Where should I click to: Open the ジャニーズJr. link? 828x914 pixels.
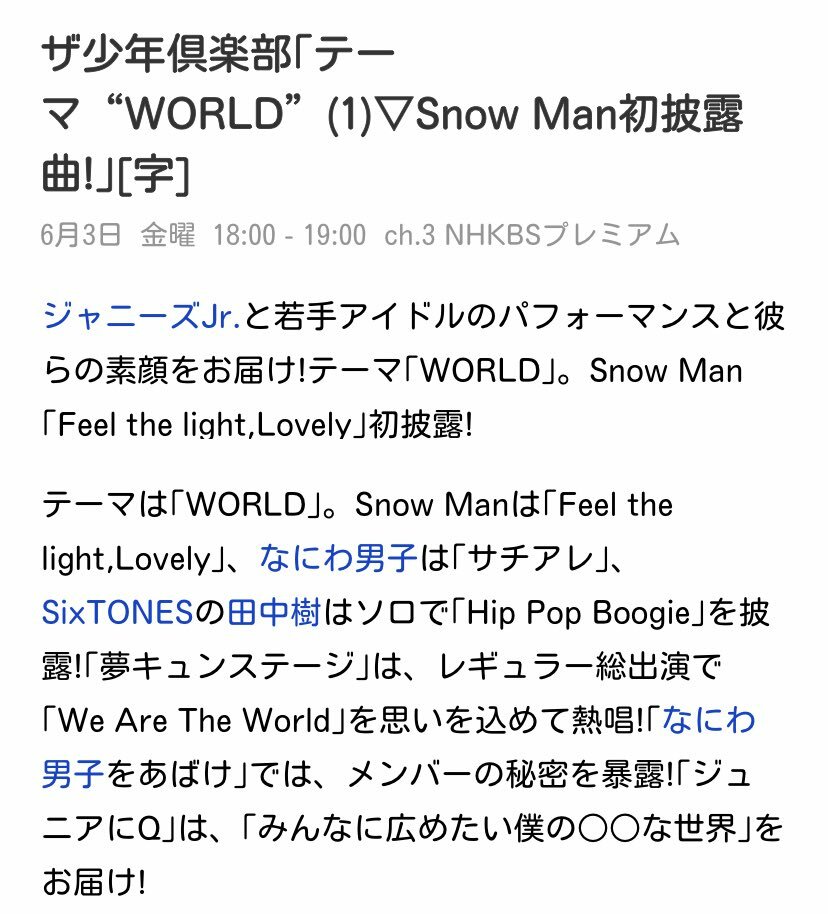pyautogui.click(x=140, y=317)
